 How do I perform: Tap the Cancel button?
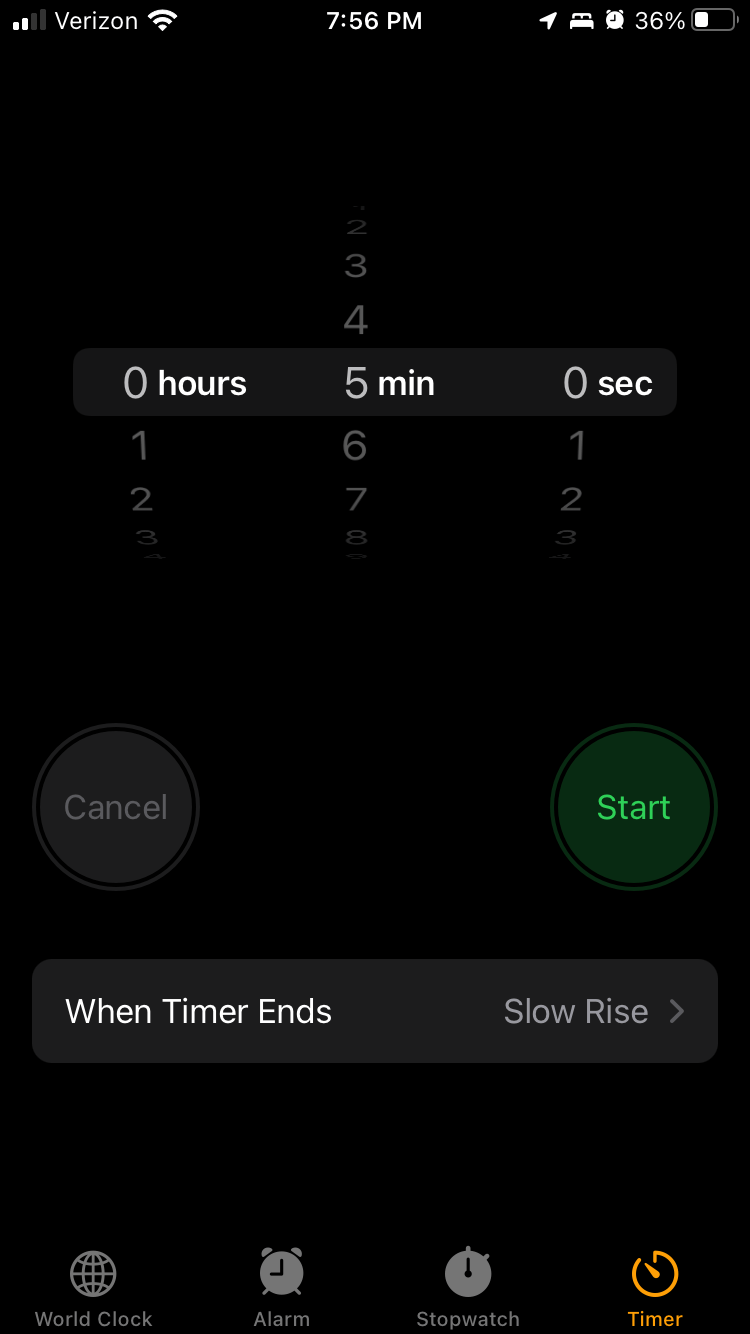[x=116, y=807]
